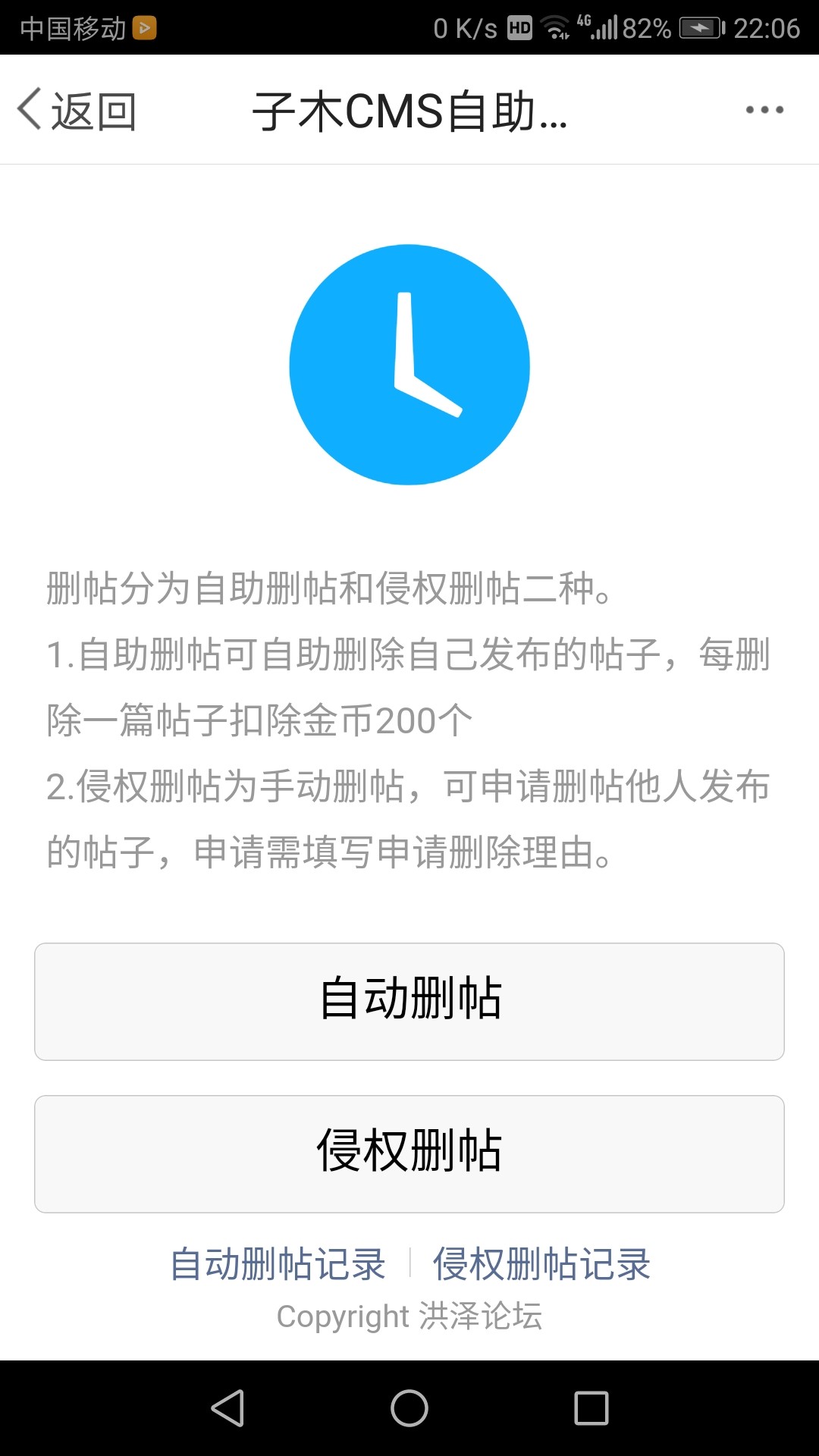Viewport: 819px width, 1456px height.
Task: Select the 自动删帖 button
Action: 409,1001
